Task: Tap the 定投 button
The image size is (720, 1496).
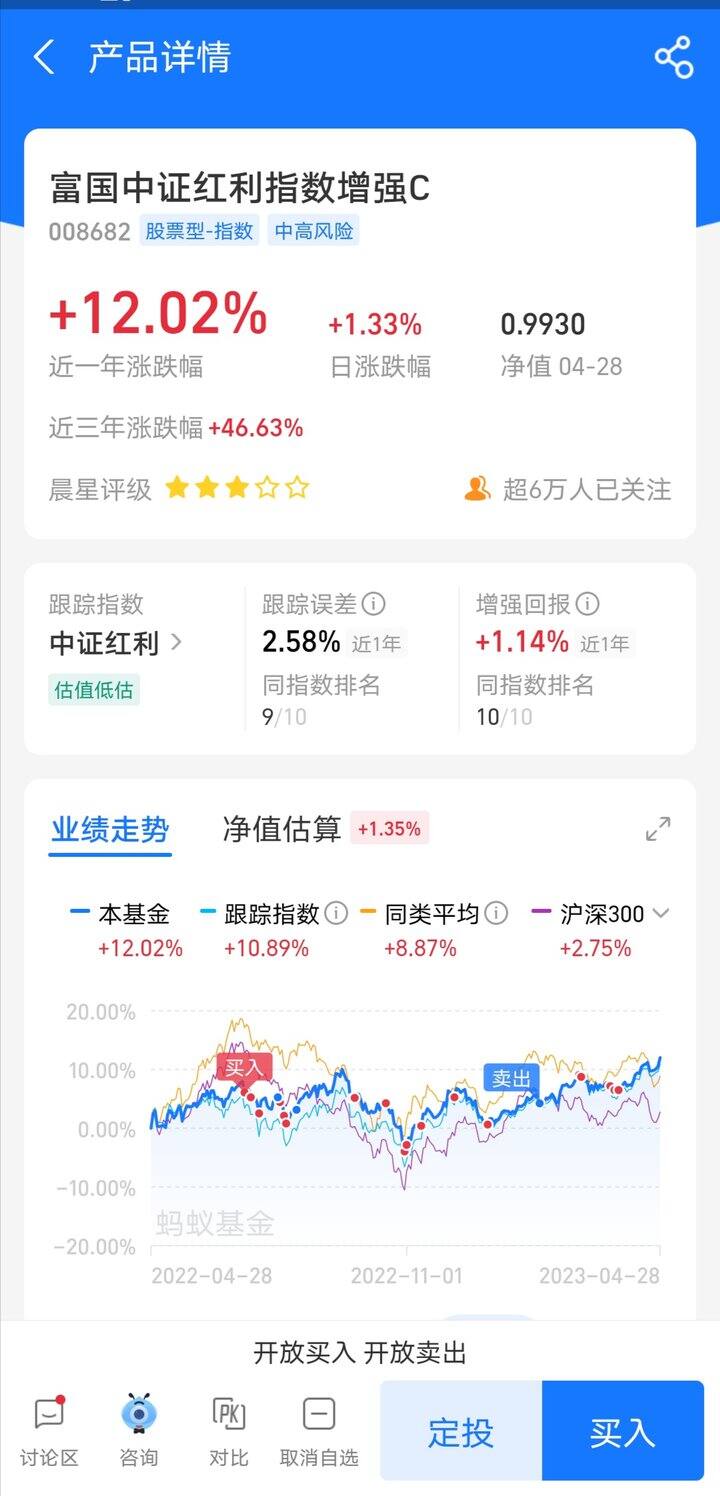Action: [461, 1431]
